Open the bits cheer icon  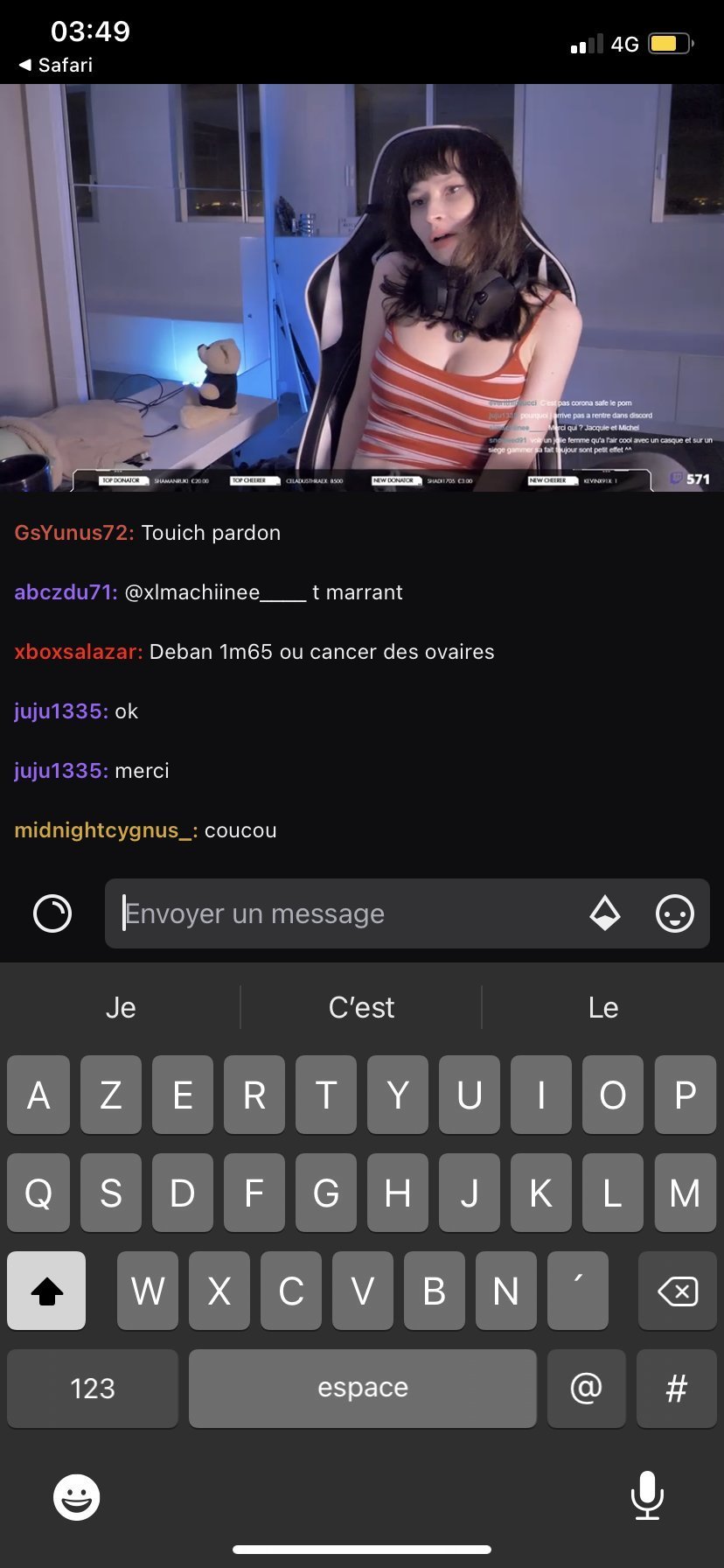coord(605,913)
